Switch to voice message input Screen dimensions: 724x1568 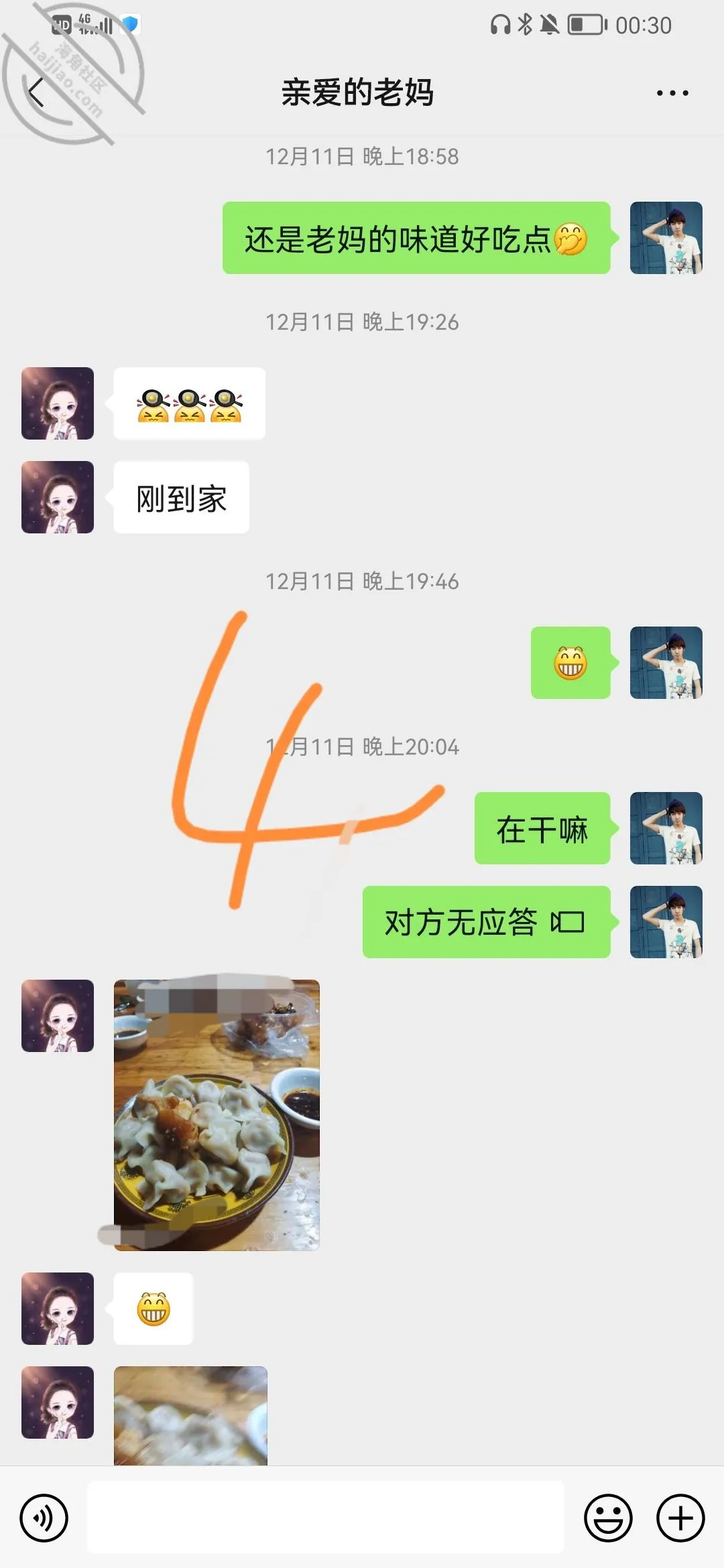[44, 1518]
